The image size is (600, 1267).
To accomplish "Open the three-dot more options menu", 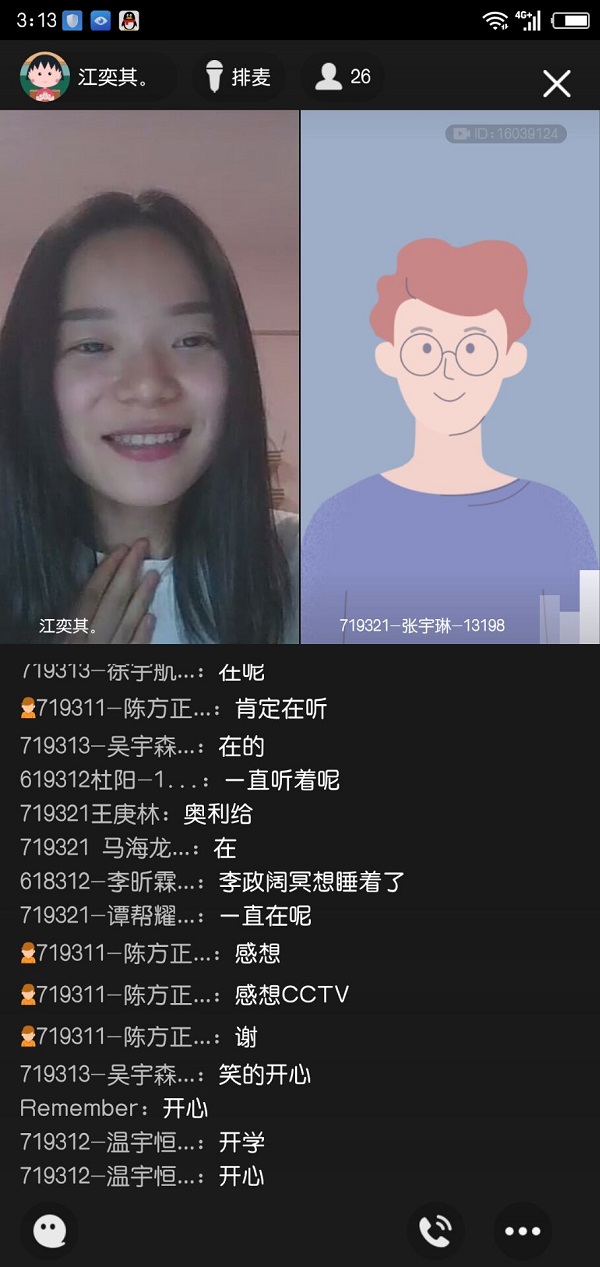I will (522, 1231).
